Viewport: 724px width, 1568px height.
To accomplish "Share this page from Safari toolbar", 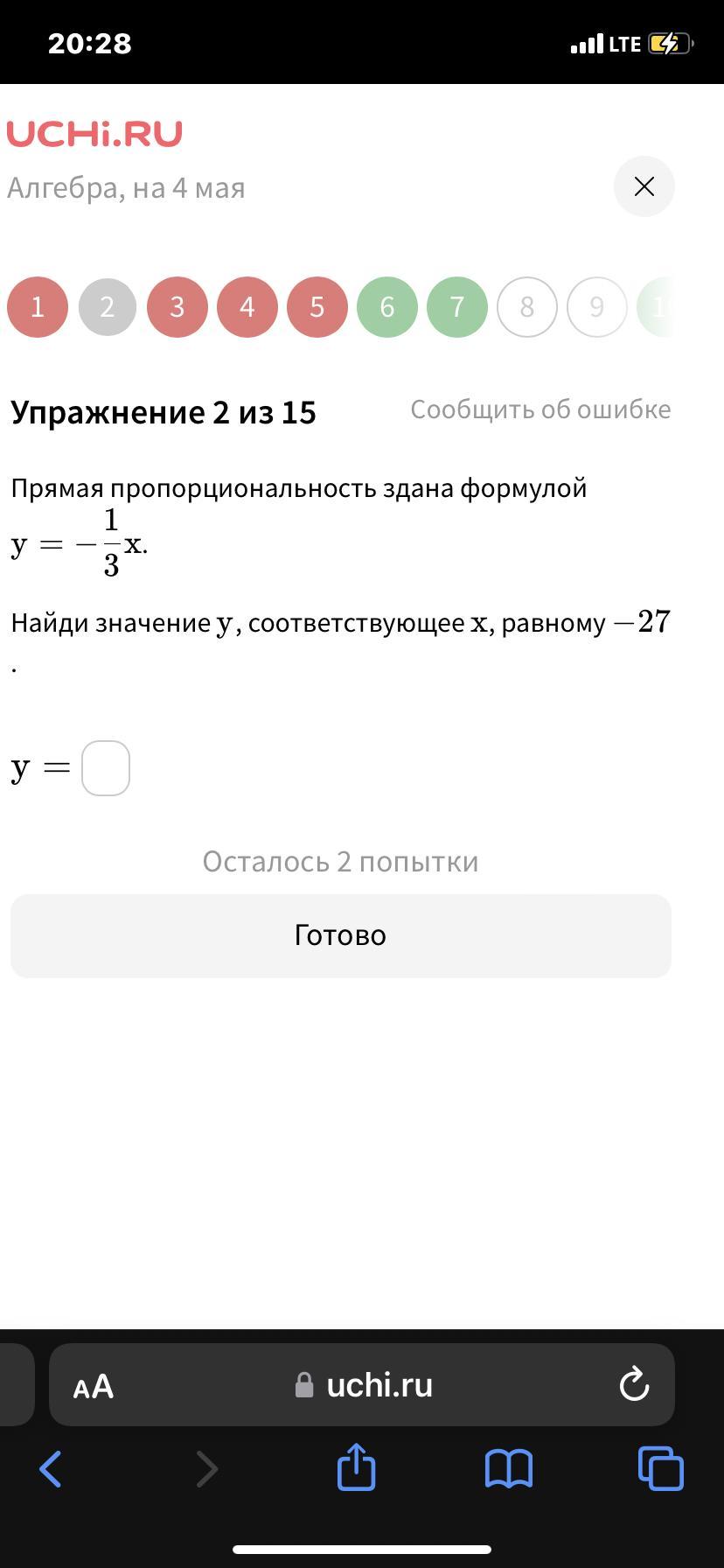I will pyautogui.click(x=356, y=1467).
